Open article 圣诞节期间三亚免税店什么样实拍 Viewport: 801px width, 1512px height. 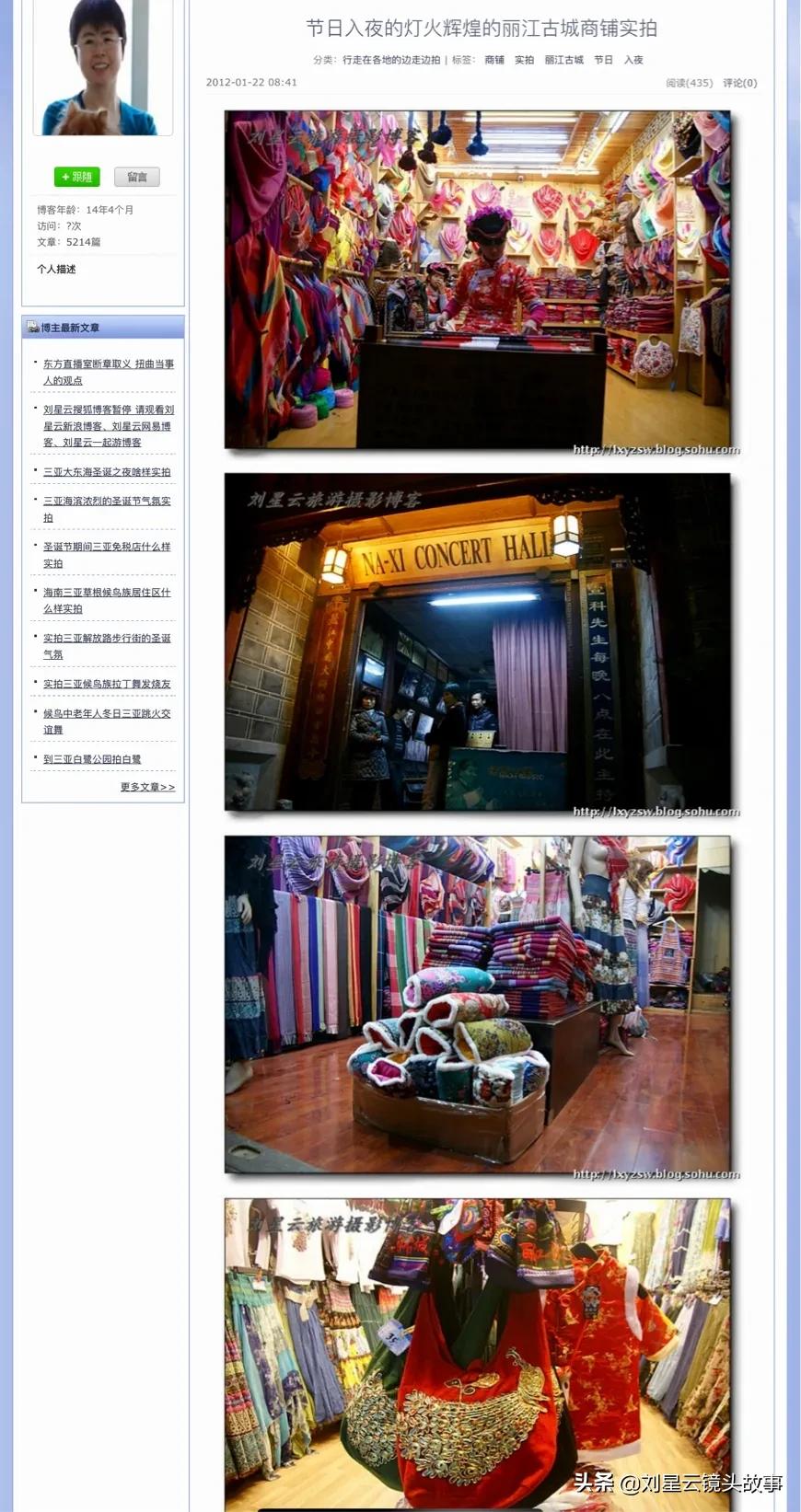point(107,555)
